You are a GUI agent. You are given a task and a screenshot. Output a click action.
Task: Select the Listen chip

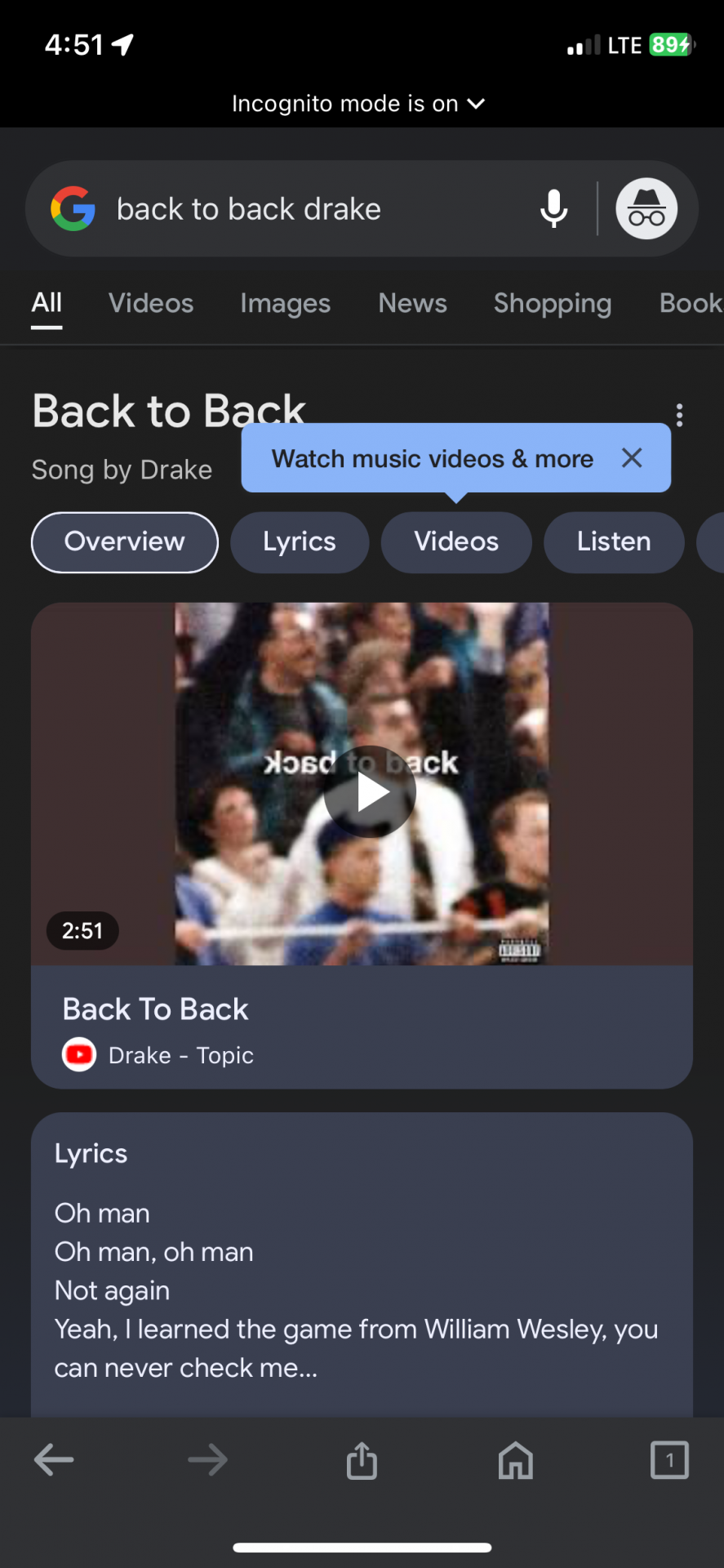point(614,541)
